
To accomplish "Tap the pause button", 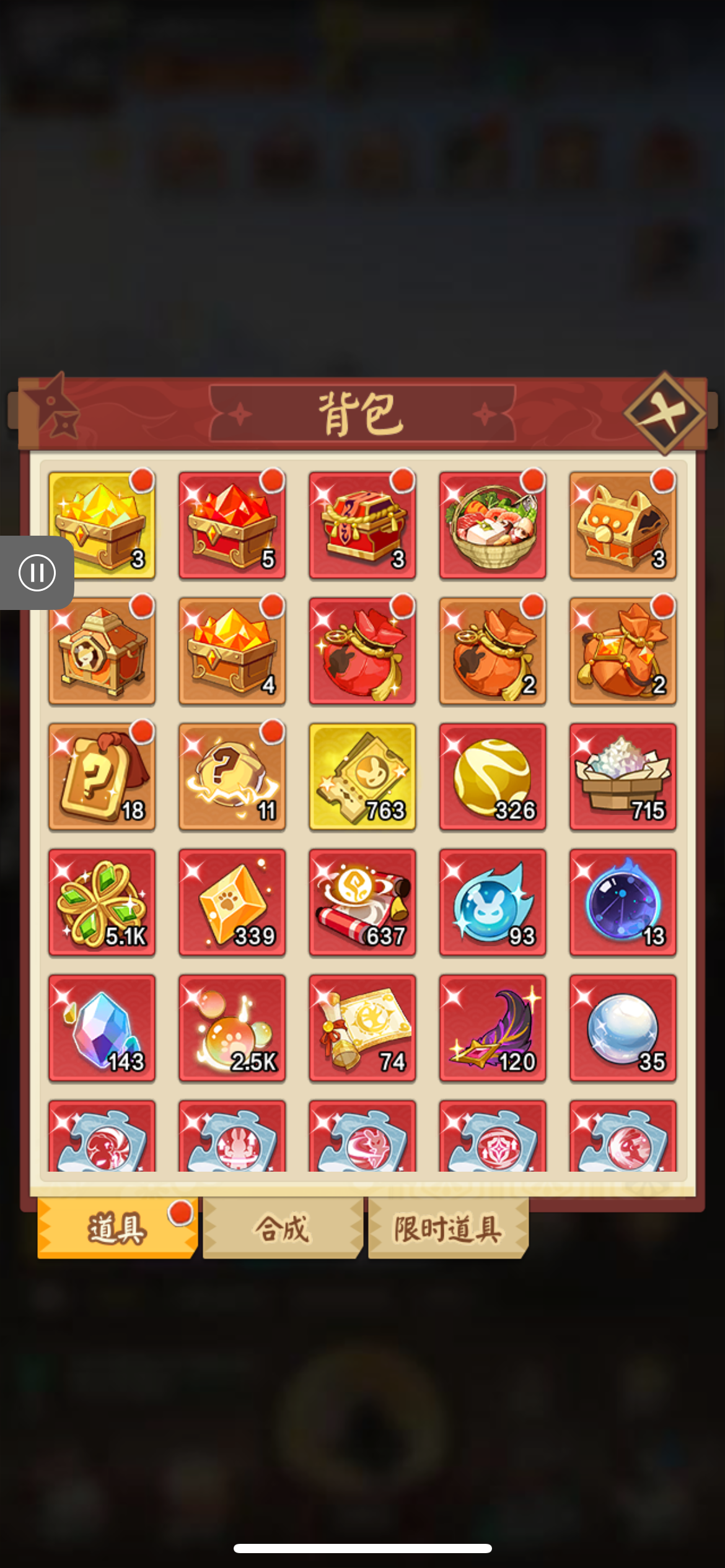I will [x=37, y=572].
